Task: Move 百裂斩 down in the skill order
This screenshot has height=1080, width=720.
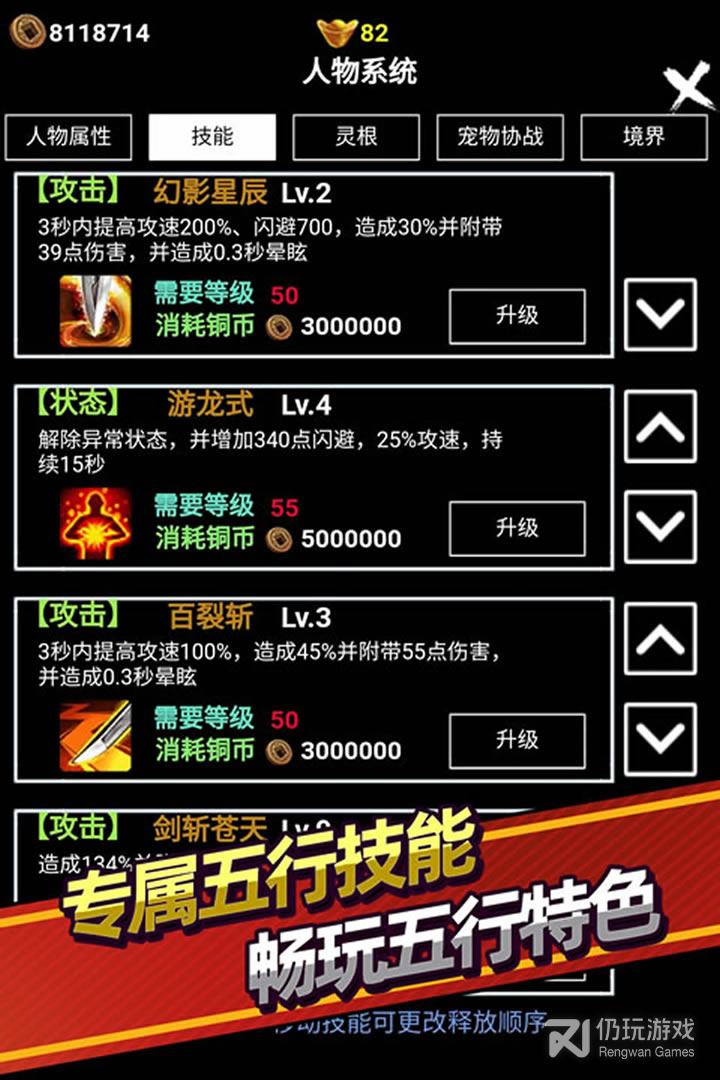Action: tap(660, 738)
